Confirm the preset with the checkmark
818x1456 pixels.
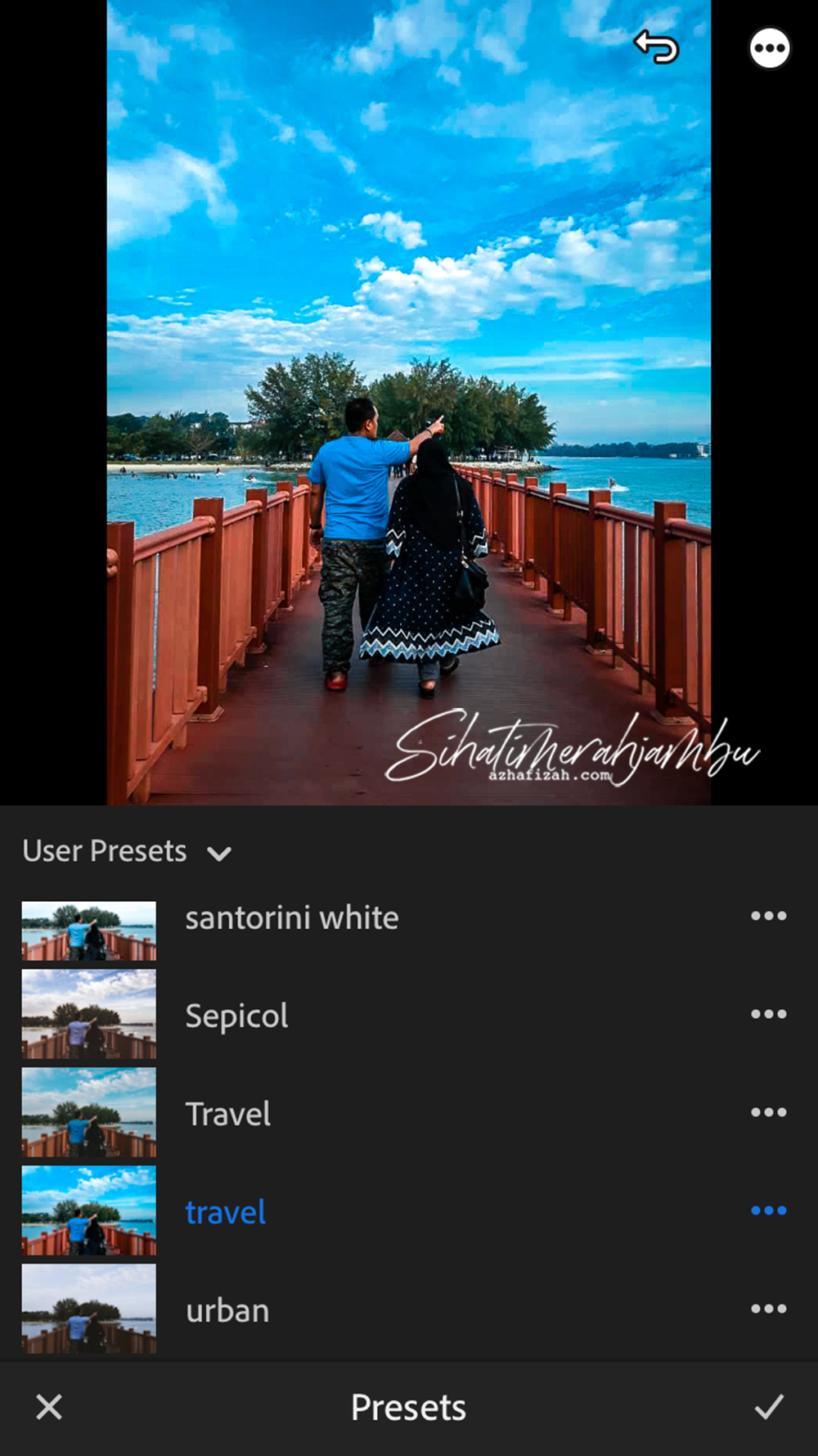[769, 1408]
